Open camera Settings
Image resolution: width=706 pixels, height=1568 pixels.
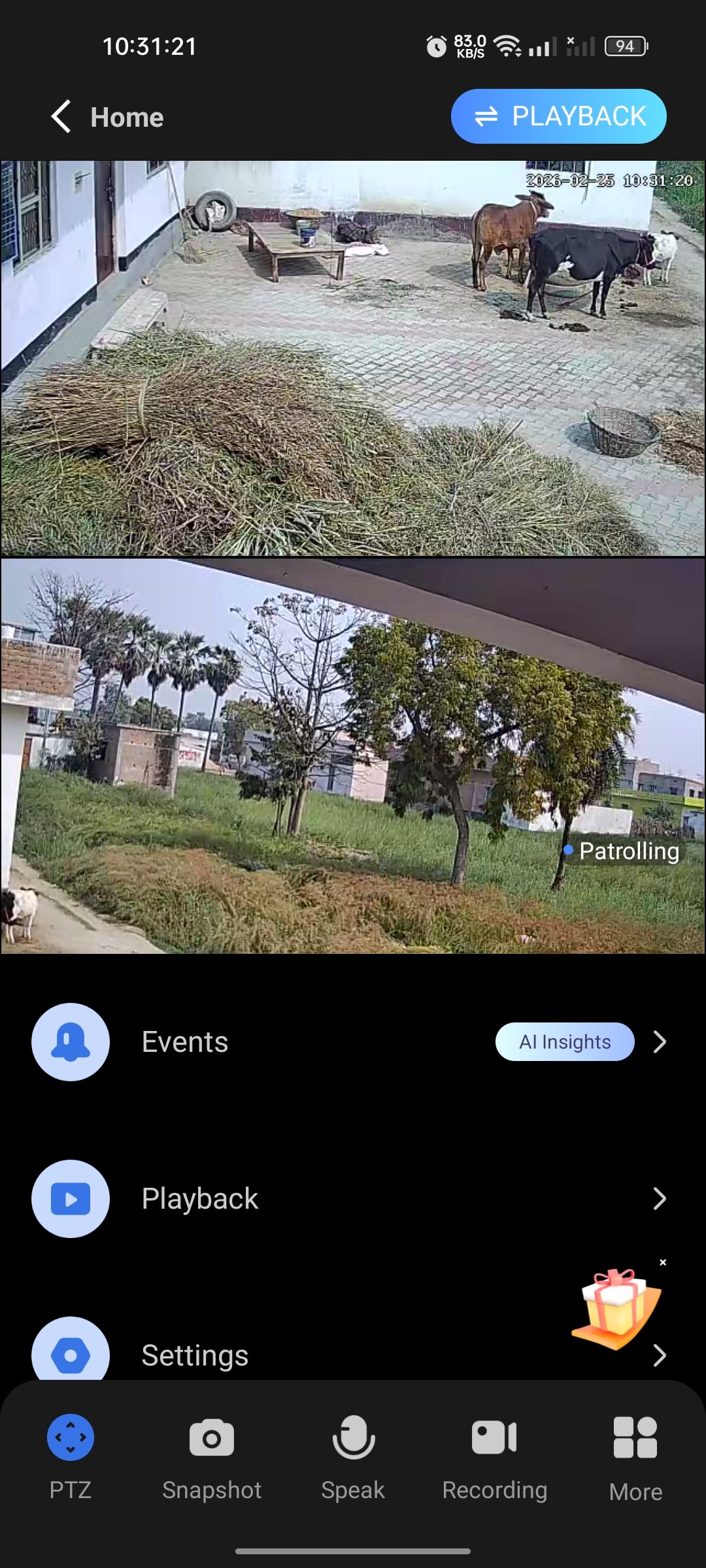click(x=195, y=1355)
